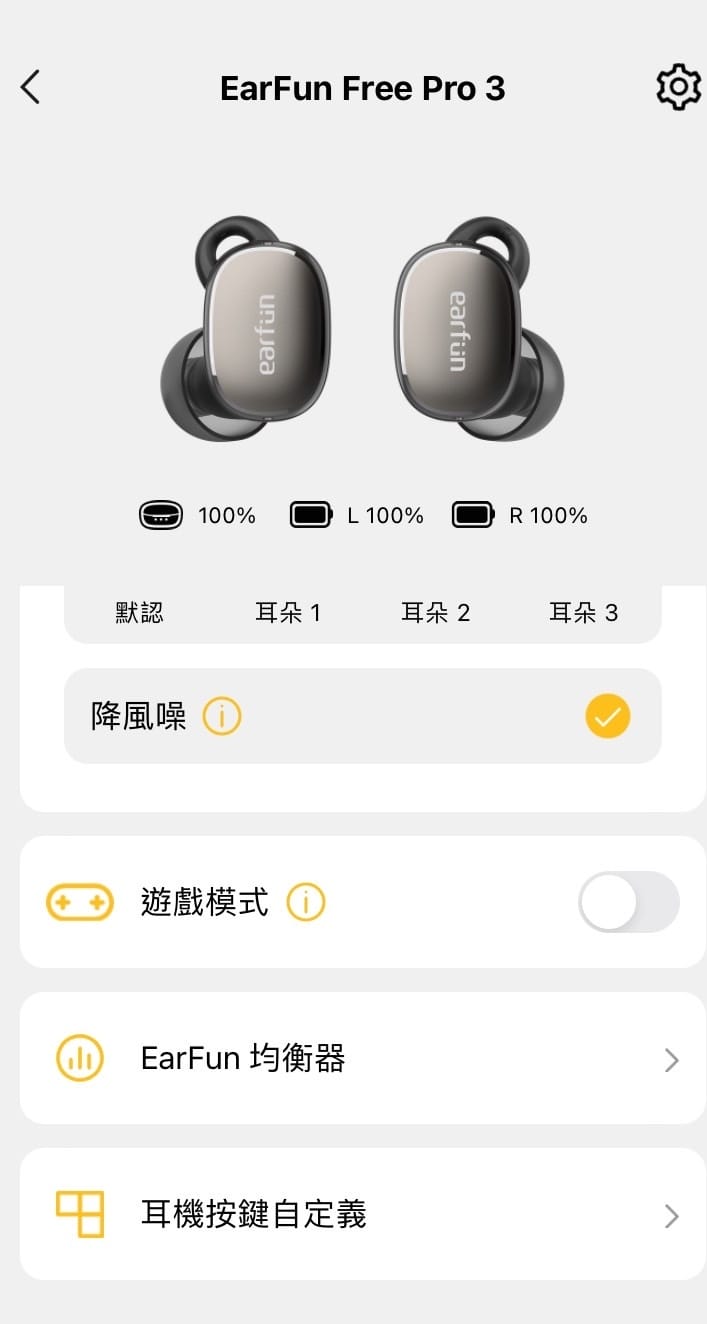The width and height of the screenshot is (707, 1324).
Task: Switch to 耳朵 1
Action: 288,613
